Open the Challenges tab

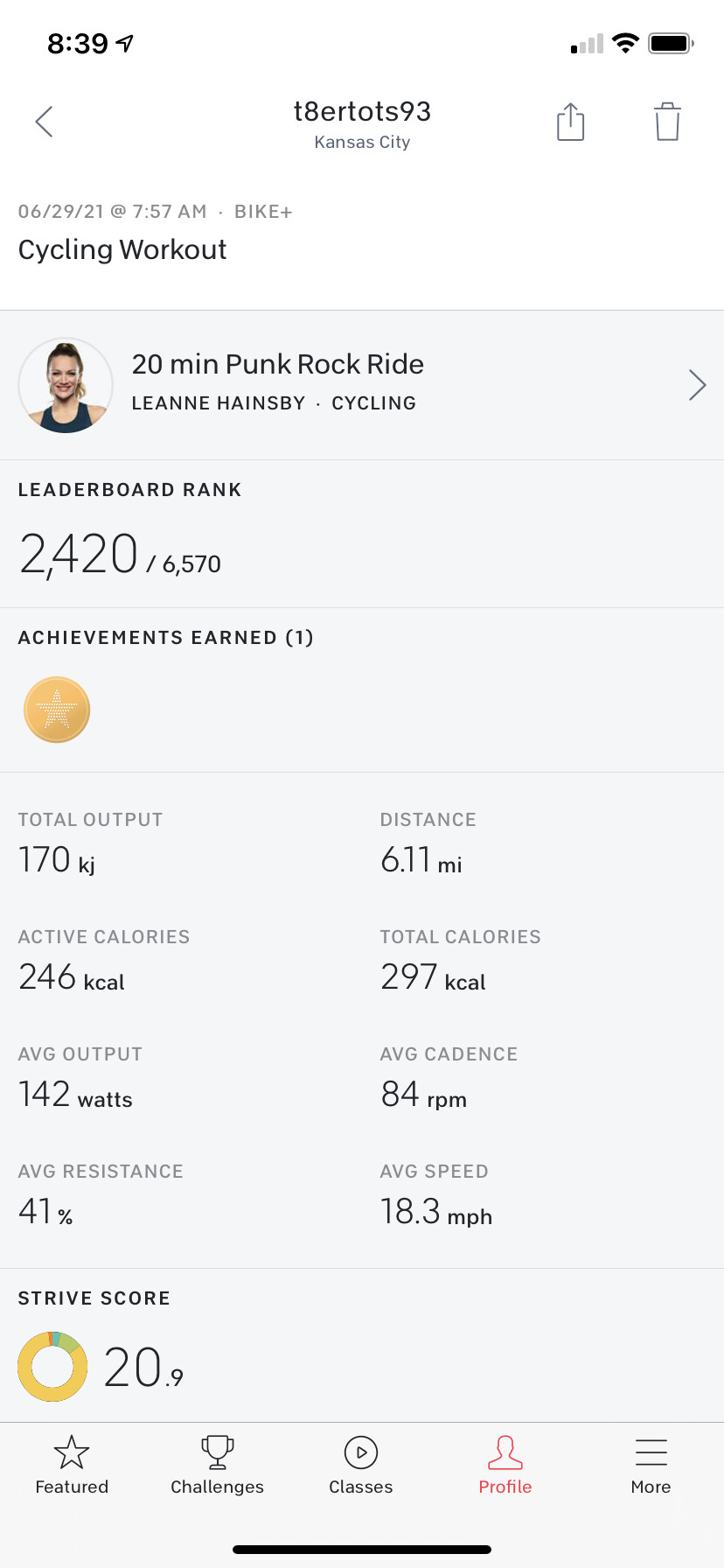pyautogui.click(x=217, y=1466)
